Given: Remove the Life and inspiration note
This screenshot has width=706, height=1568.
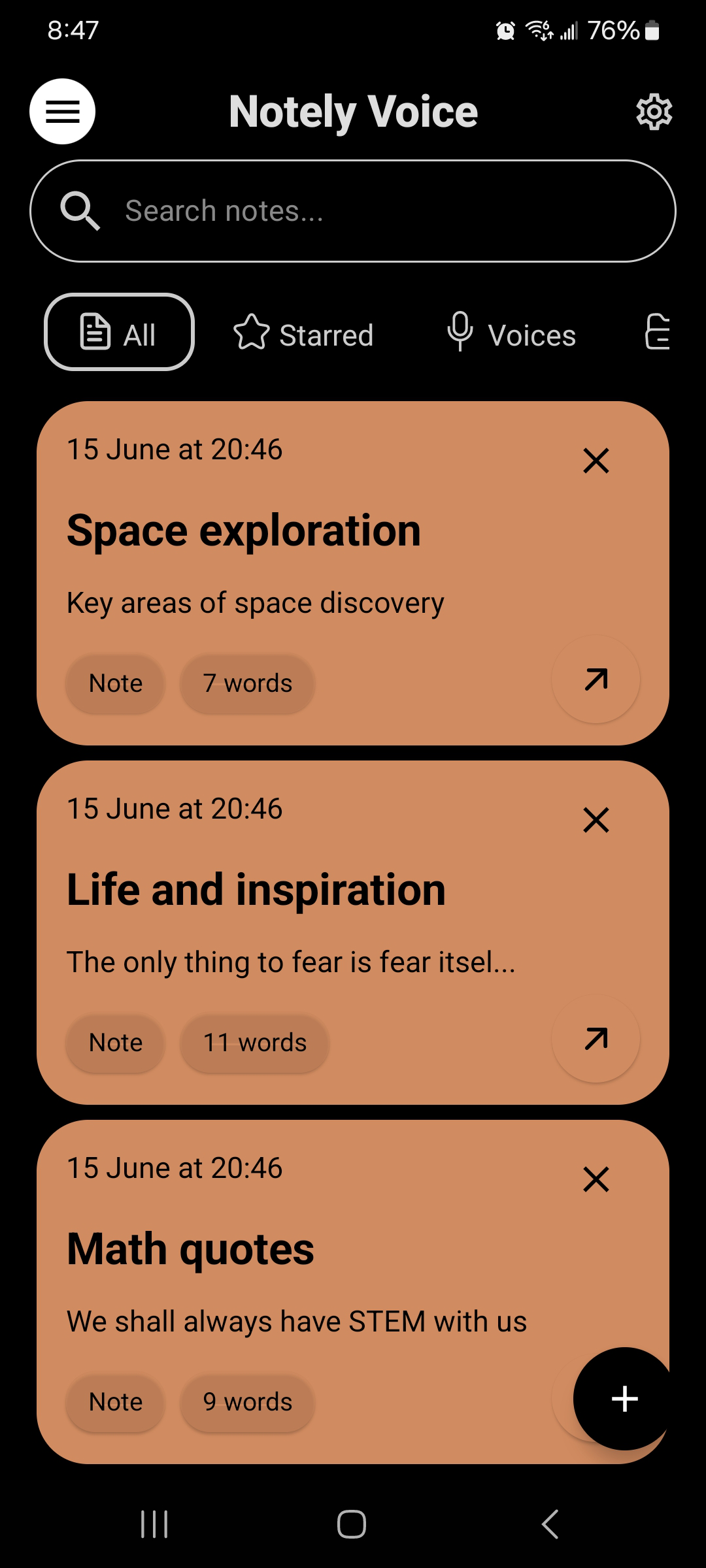Looking at the screenshot, I should [x=596, y=820].
